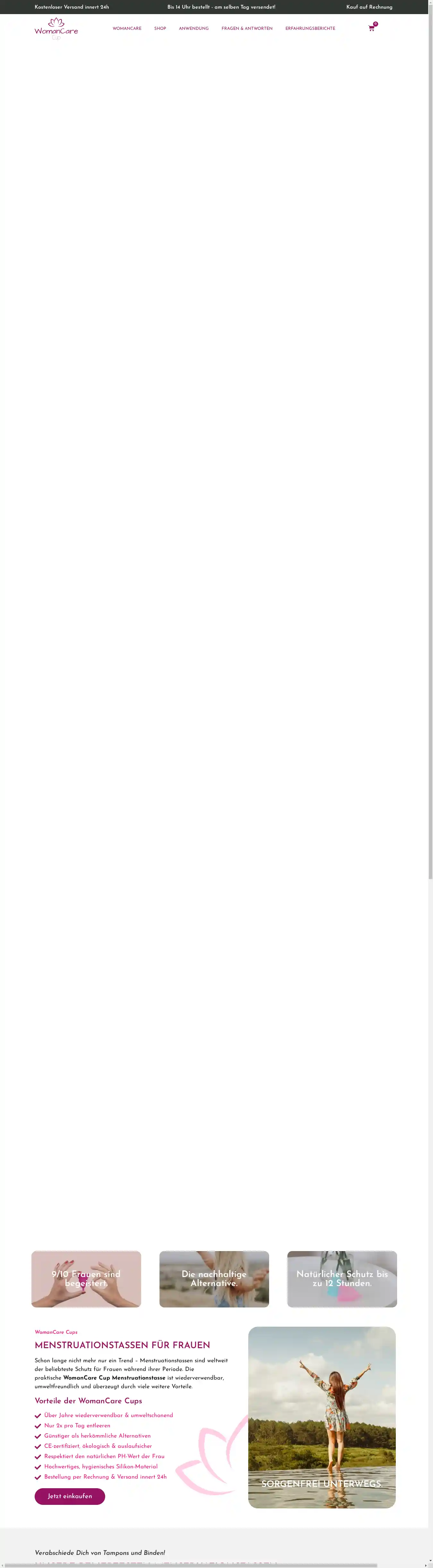Open the shopping cart
Viewport: 433px width, 1568px height.
click(x=371, y=28)
